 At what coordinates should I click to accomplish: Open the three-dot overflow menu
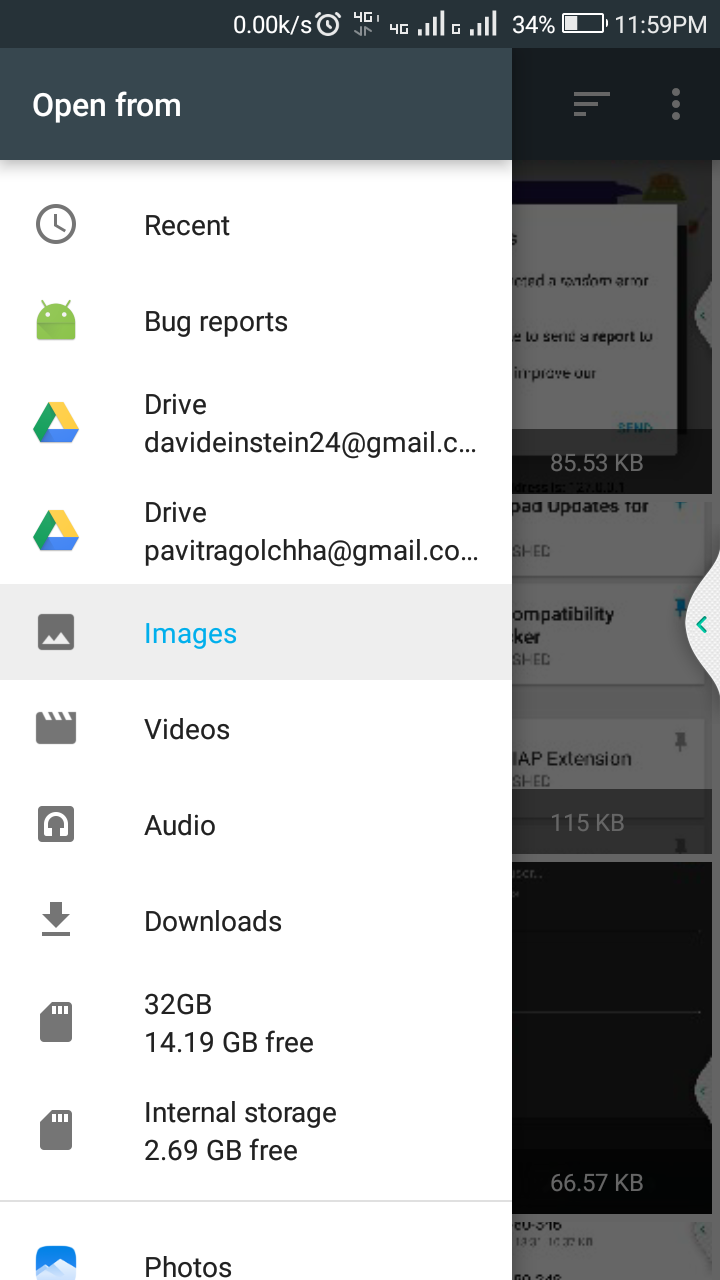(x=677, y=104)
